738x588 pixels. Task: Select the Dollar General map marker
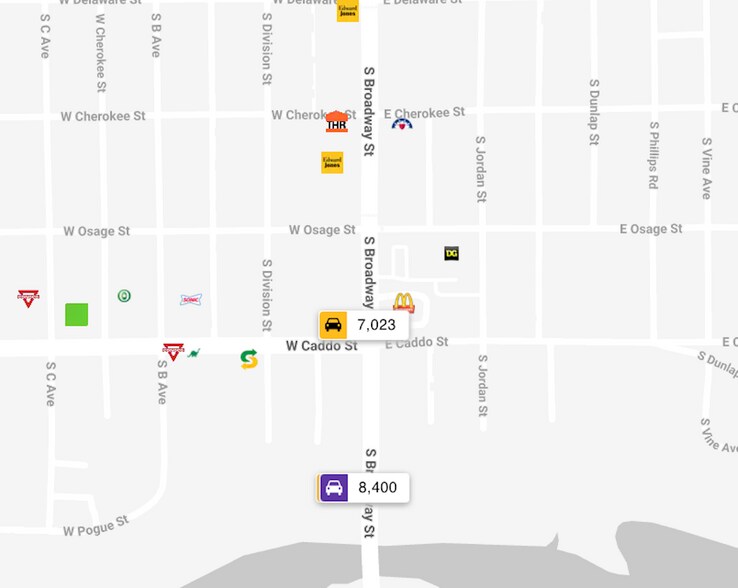click(x=451, y=254)
